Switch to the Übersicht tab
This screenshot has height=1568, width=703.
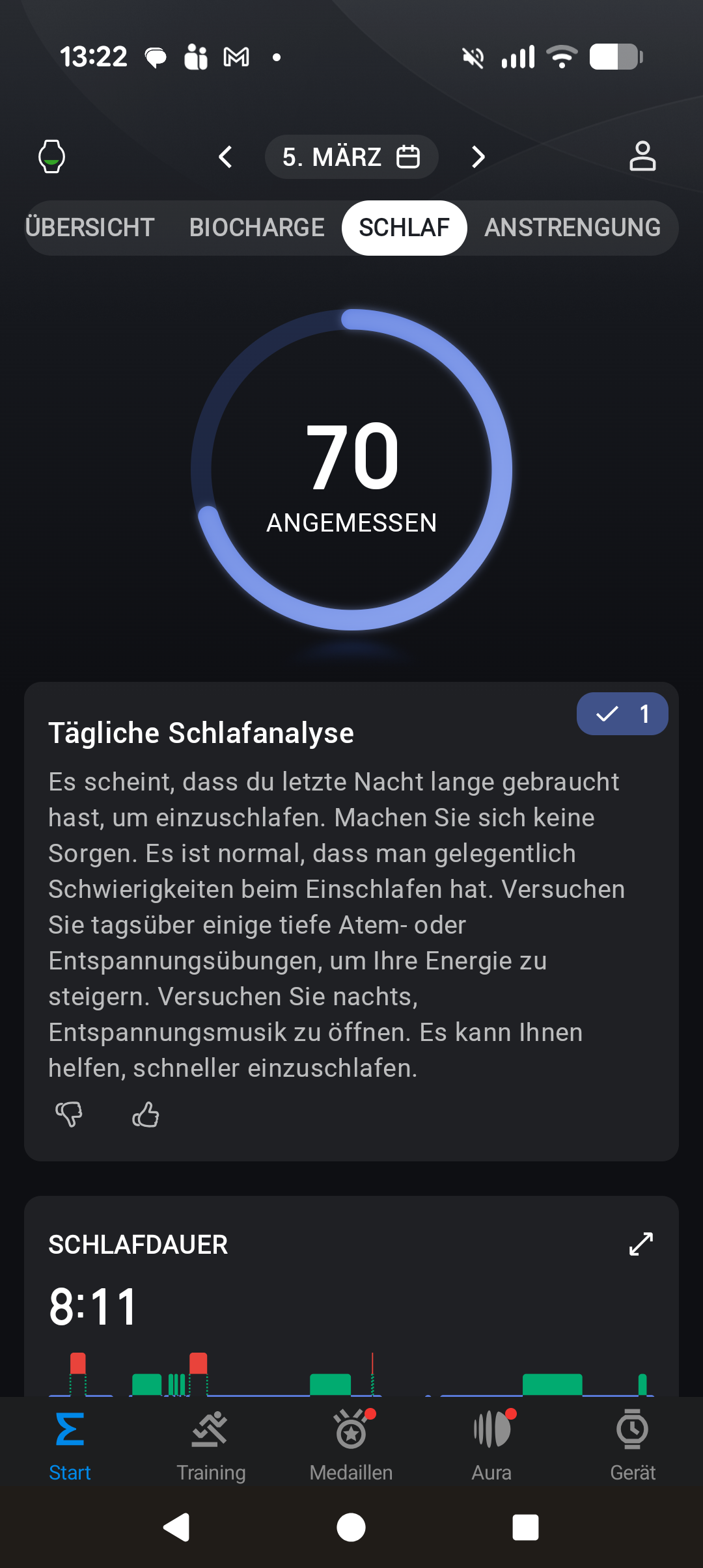(x=90, y=228)
